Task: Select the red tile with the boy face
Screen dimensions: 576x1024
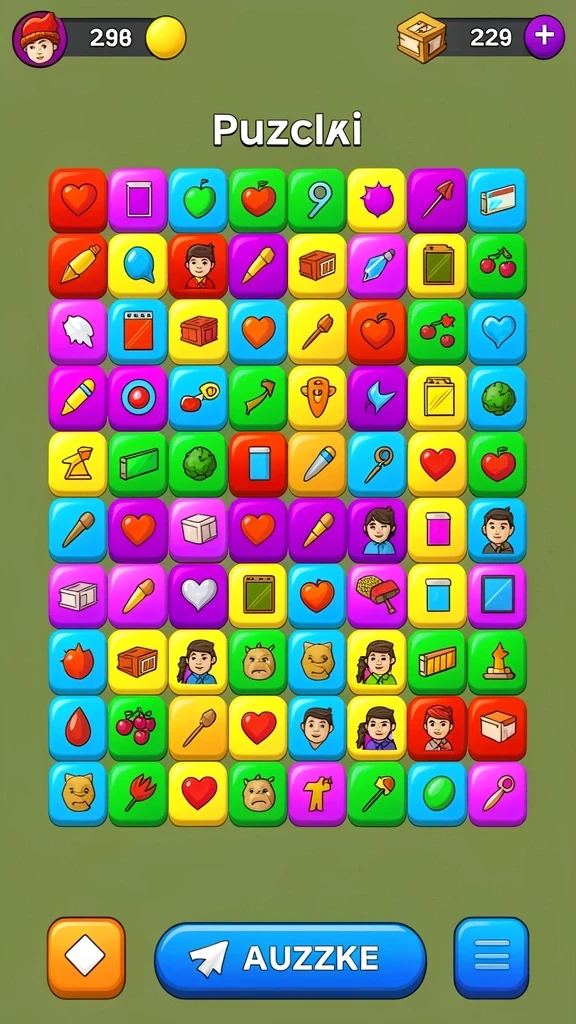Action: click(198, 266)
